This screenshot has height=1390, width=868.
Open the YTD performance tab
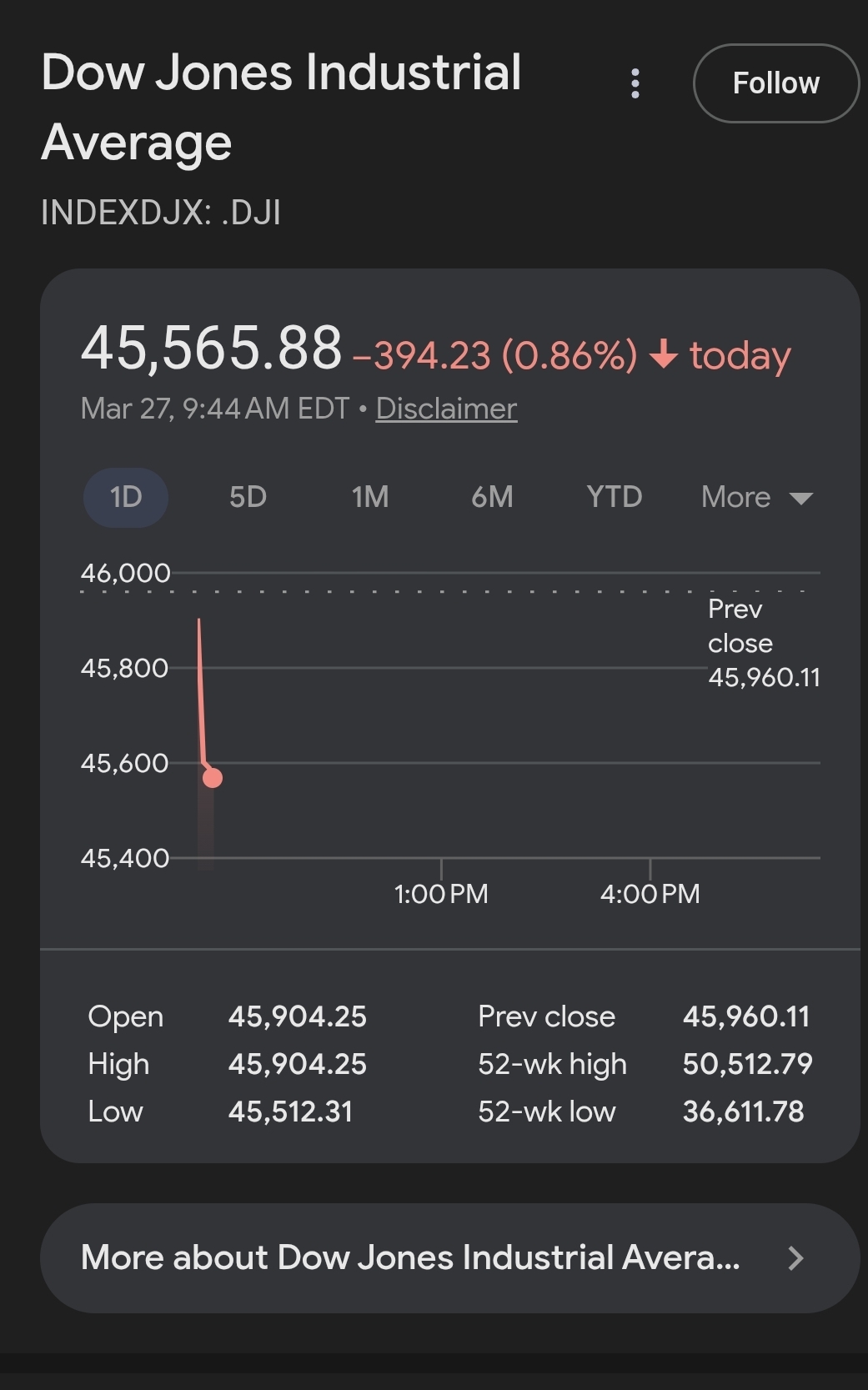[615, 497]
